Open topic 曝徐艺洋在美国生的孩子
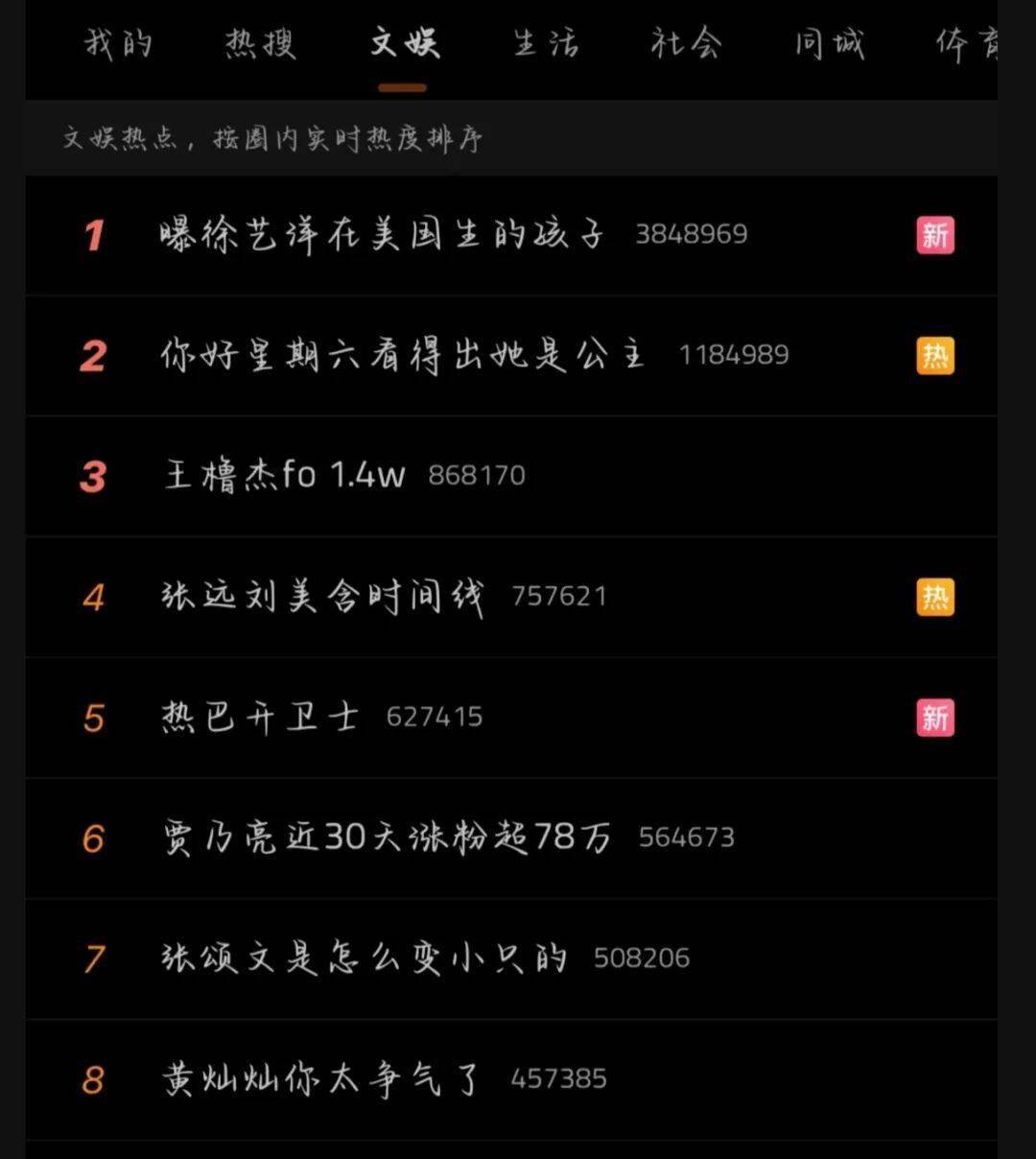 pyautogui.click(x=511, y=235)
